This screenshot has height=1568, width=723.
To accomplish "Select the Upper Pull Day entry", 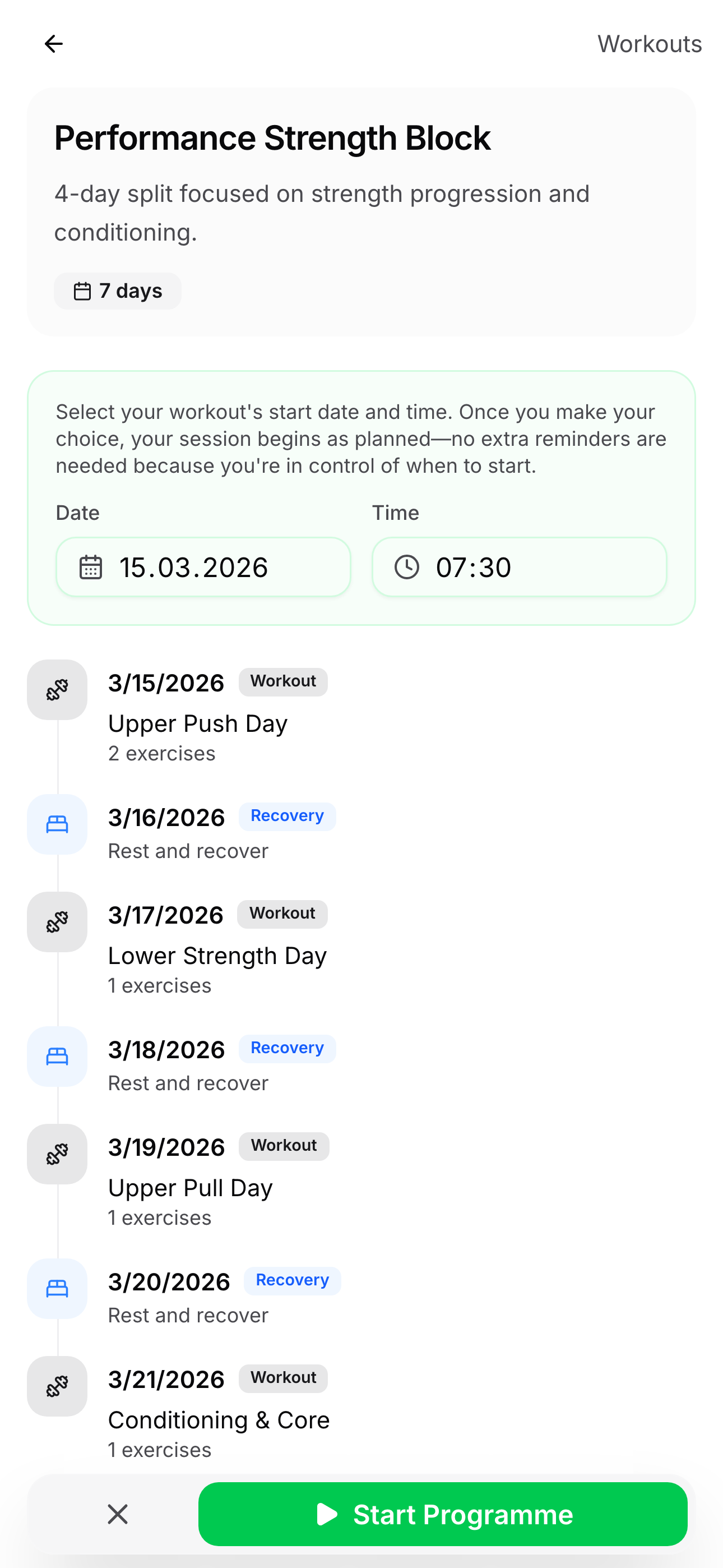I will (190, 1186).
